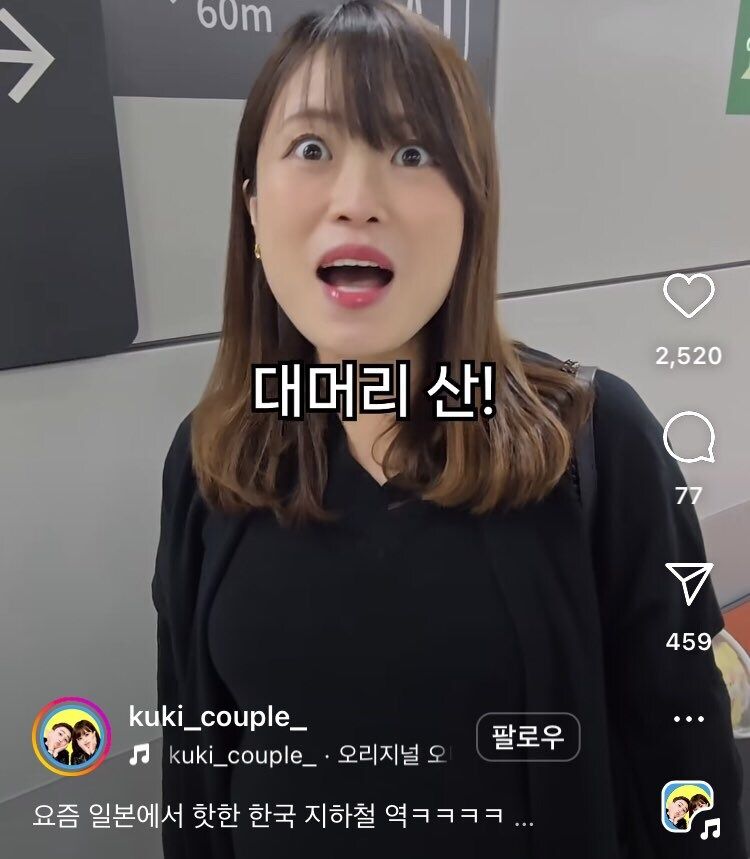The height and width of the screenshot is (859, 750).
Task: Open the kuki_couple_ profile picture
Action: point(71,737)
